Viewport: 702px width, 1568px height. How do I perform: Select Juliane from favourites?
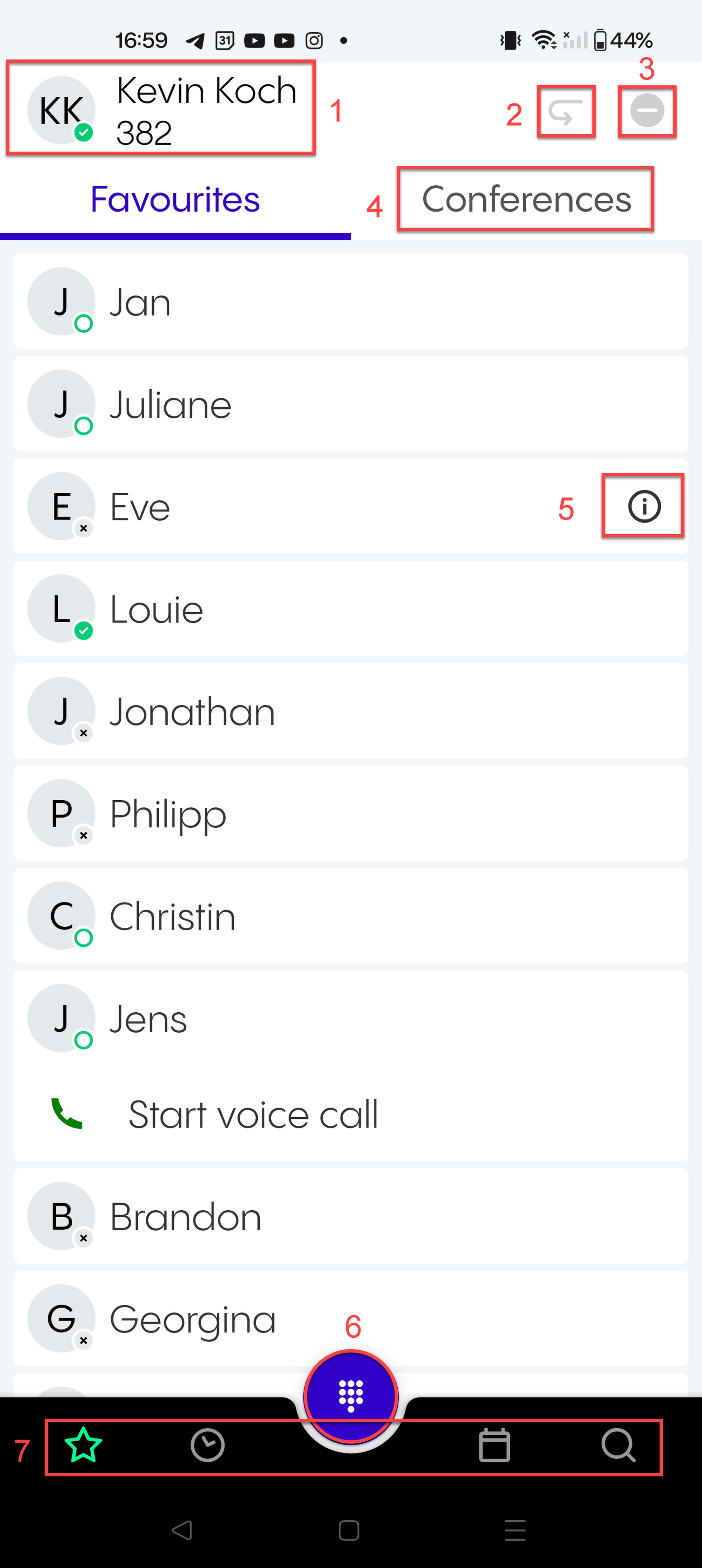[x=350, y=404]
